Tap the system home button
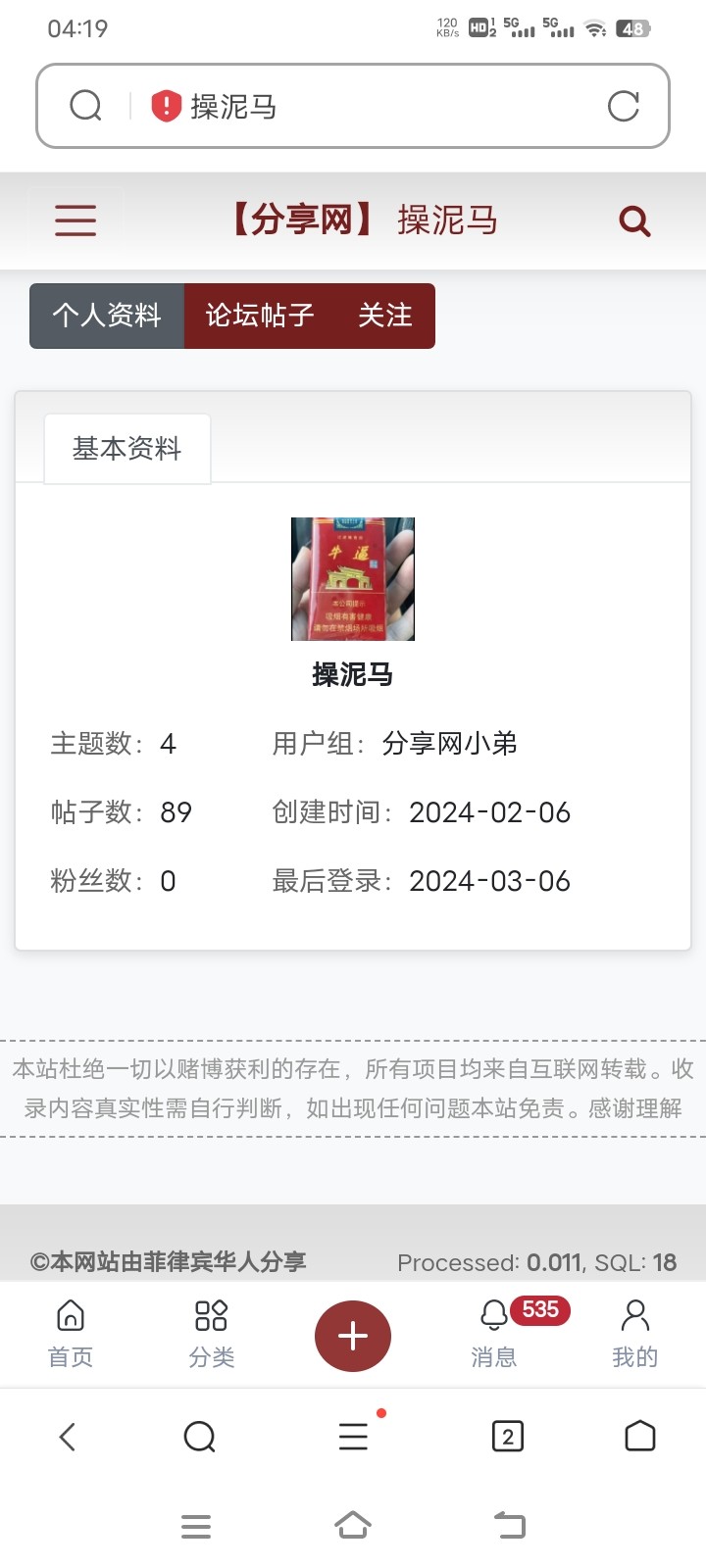This screenshot has height=1568, width=706. click(x=353, y=1526)
